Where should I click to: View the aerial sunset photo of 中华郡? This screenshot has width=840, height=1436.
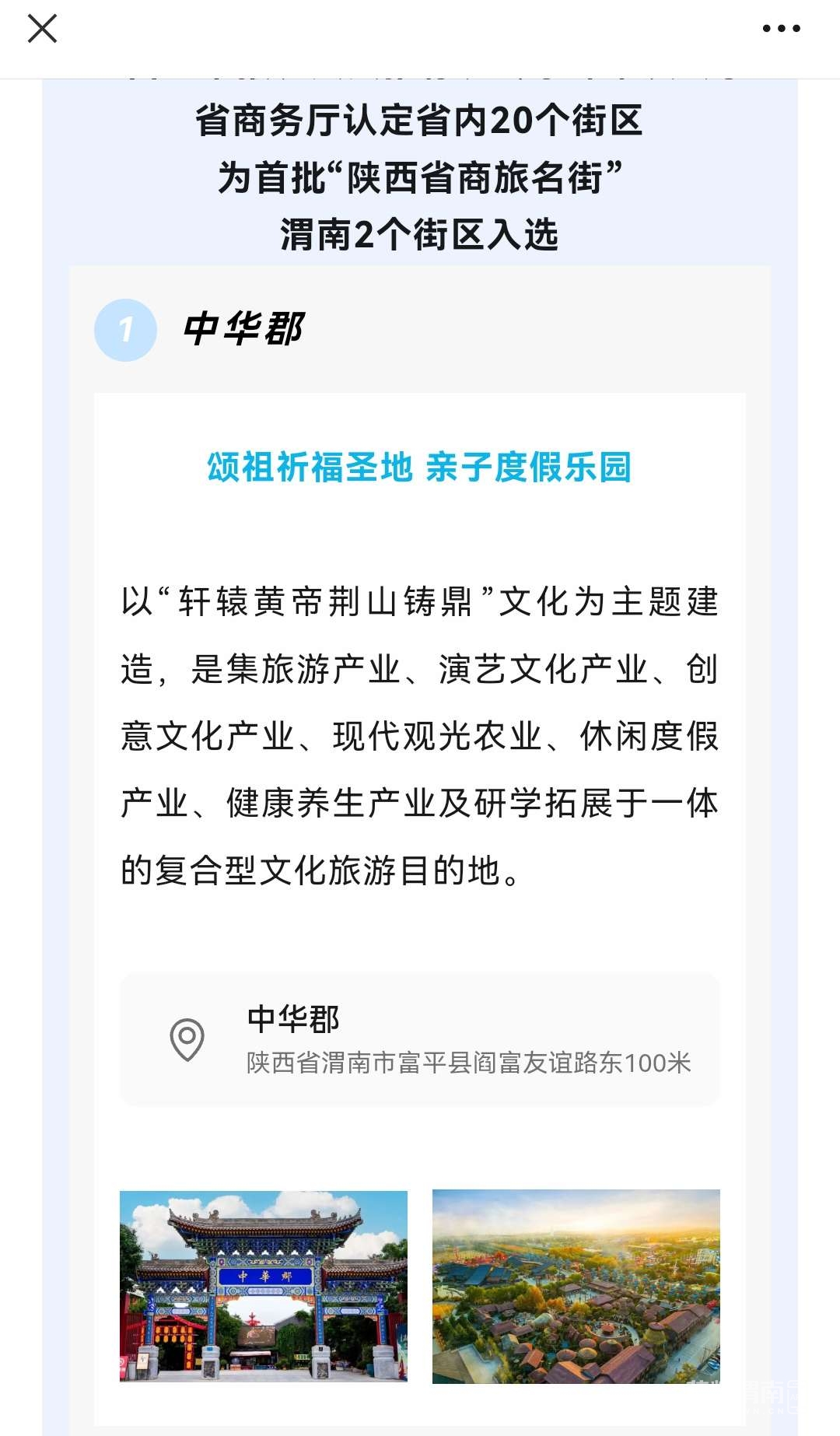pyautogui.click(x=576, y=1286)
